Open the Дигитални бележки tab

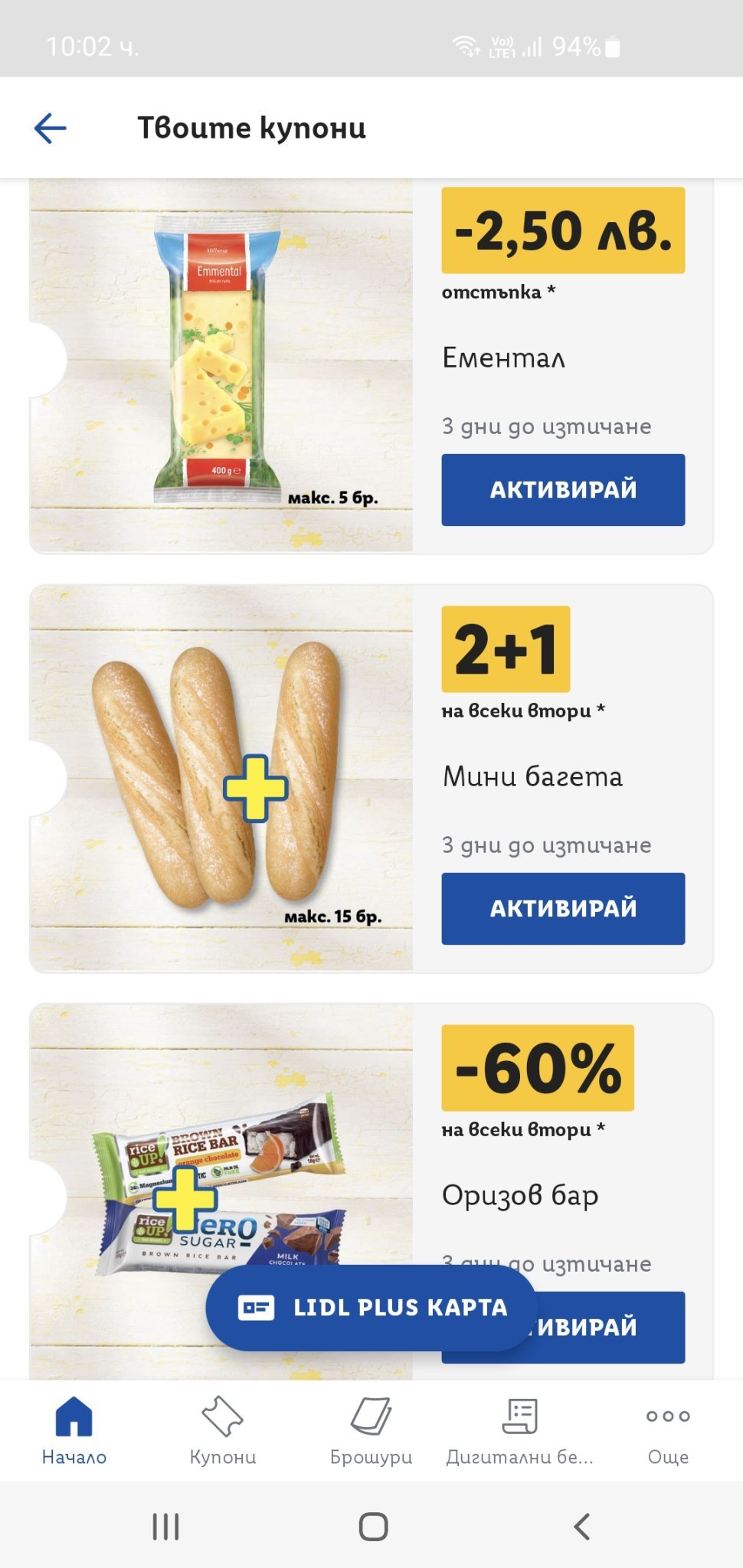[519, 1429]
